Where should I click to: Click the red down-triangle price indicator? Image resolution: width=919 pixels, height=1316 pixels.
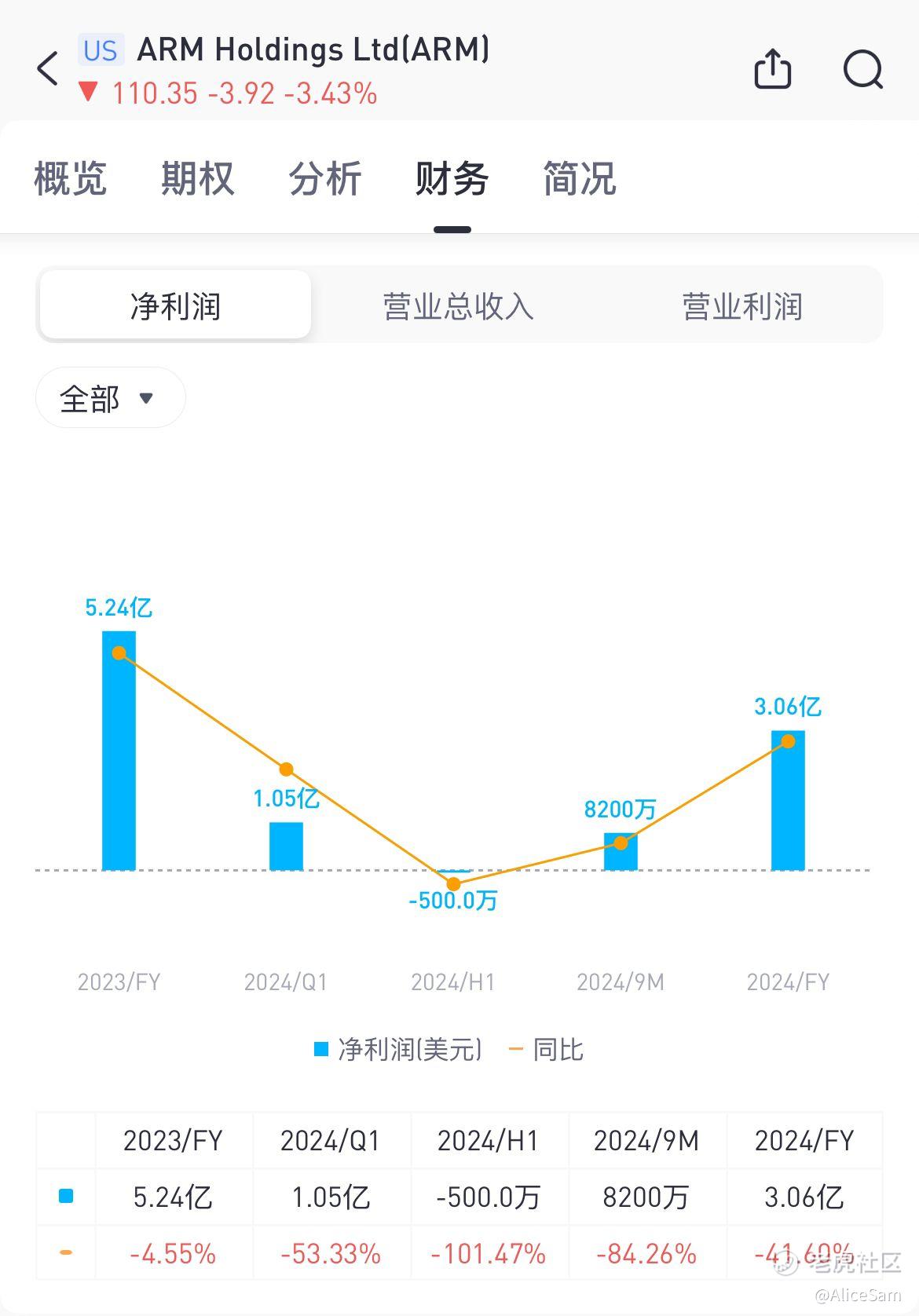tap(89, 93)
